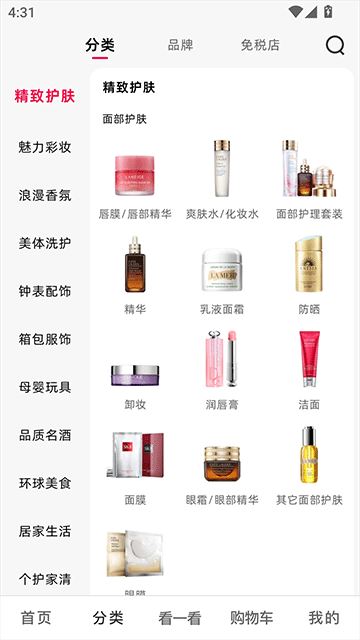The image size is (360, 640).
Task: Go to the 首页 bottom tab
Action: [x=36, y=618]
